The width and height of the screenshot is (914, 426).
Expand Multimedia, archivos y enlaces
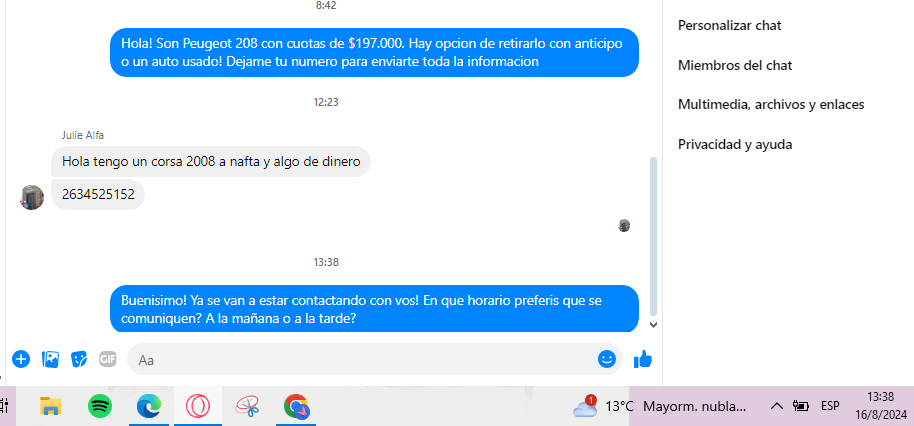click(x=770, y=104)
